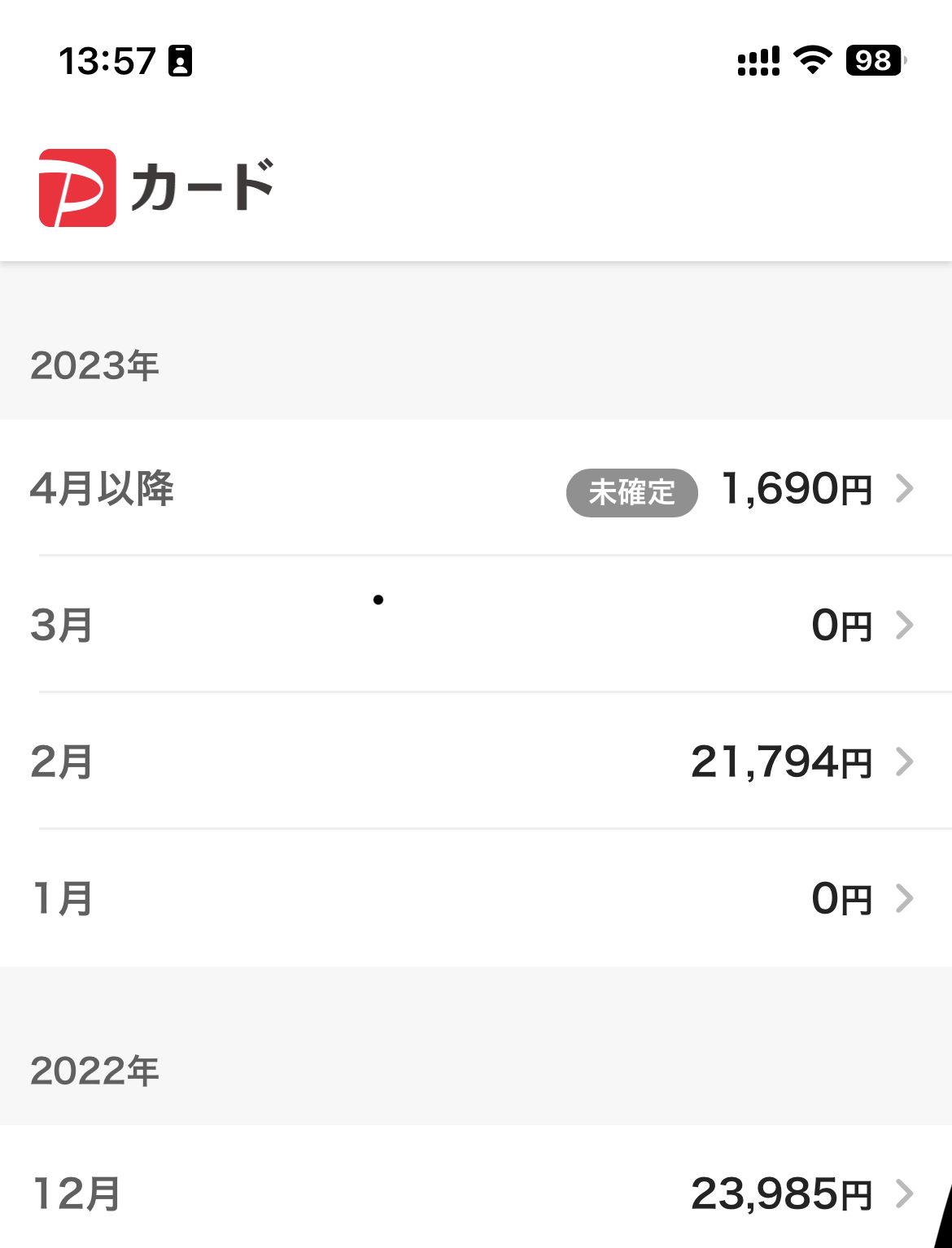This screenshot has height=1248, width=952.
Task: Show the 12月 2022 statement details
Action: (x=475, y=1193)
